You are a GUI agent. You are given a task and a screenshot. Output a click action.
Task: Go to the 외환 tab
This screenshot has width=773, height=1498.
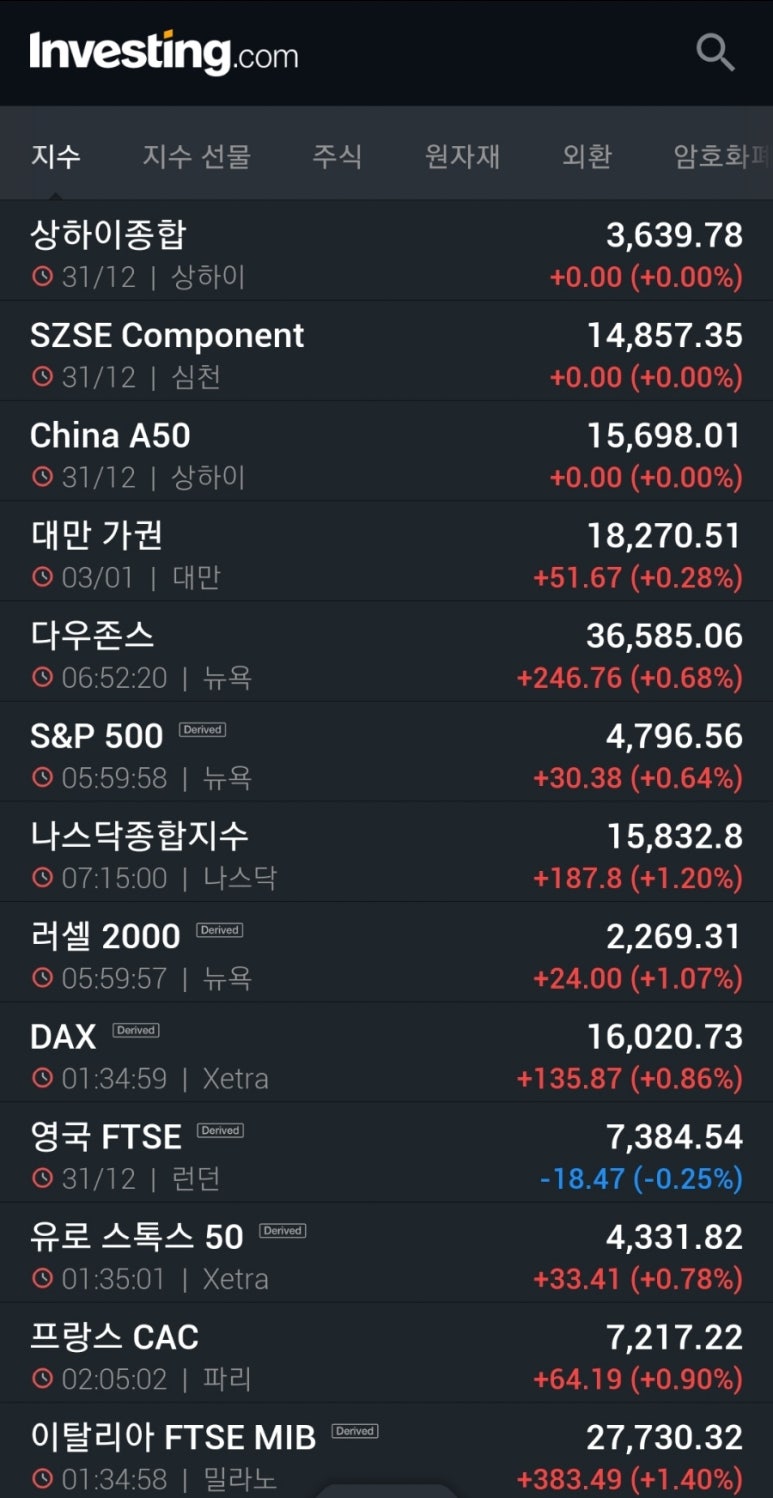[x=586, y=156]
